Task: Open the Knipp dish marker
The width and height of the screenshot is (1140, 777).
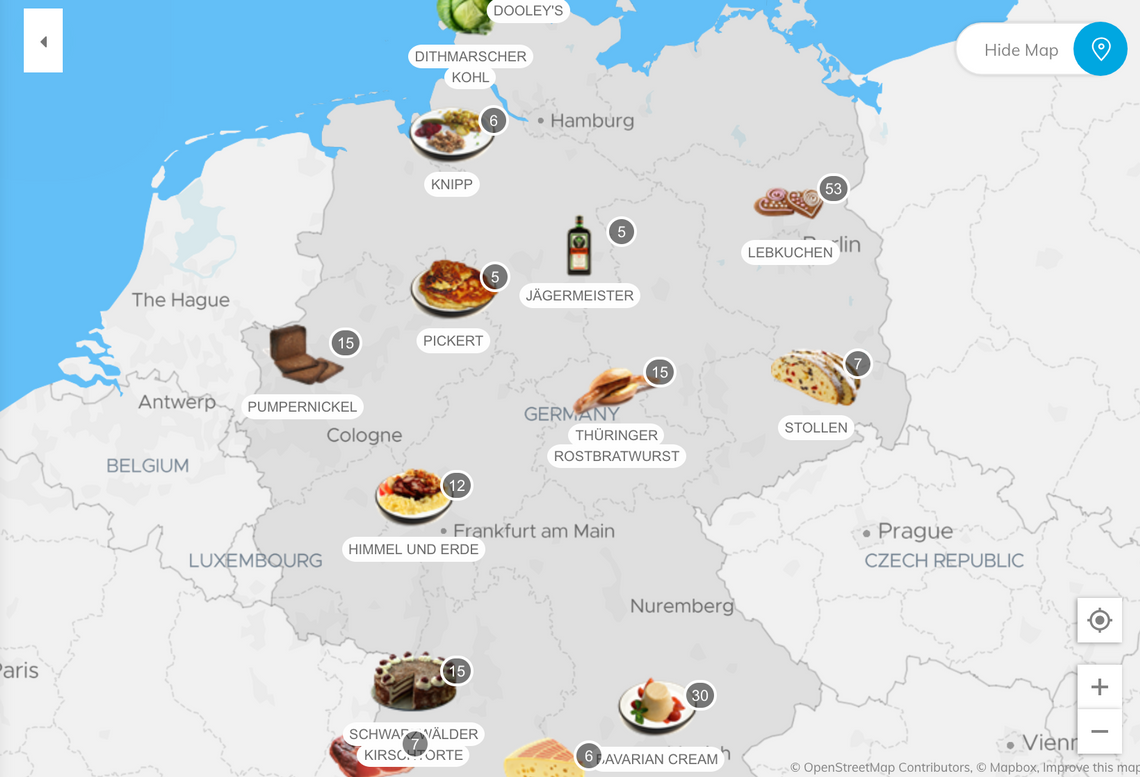Action: 451,137
